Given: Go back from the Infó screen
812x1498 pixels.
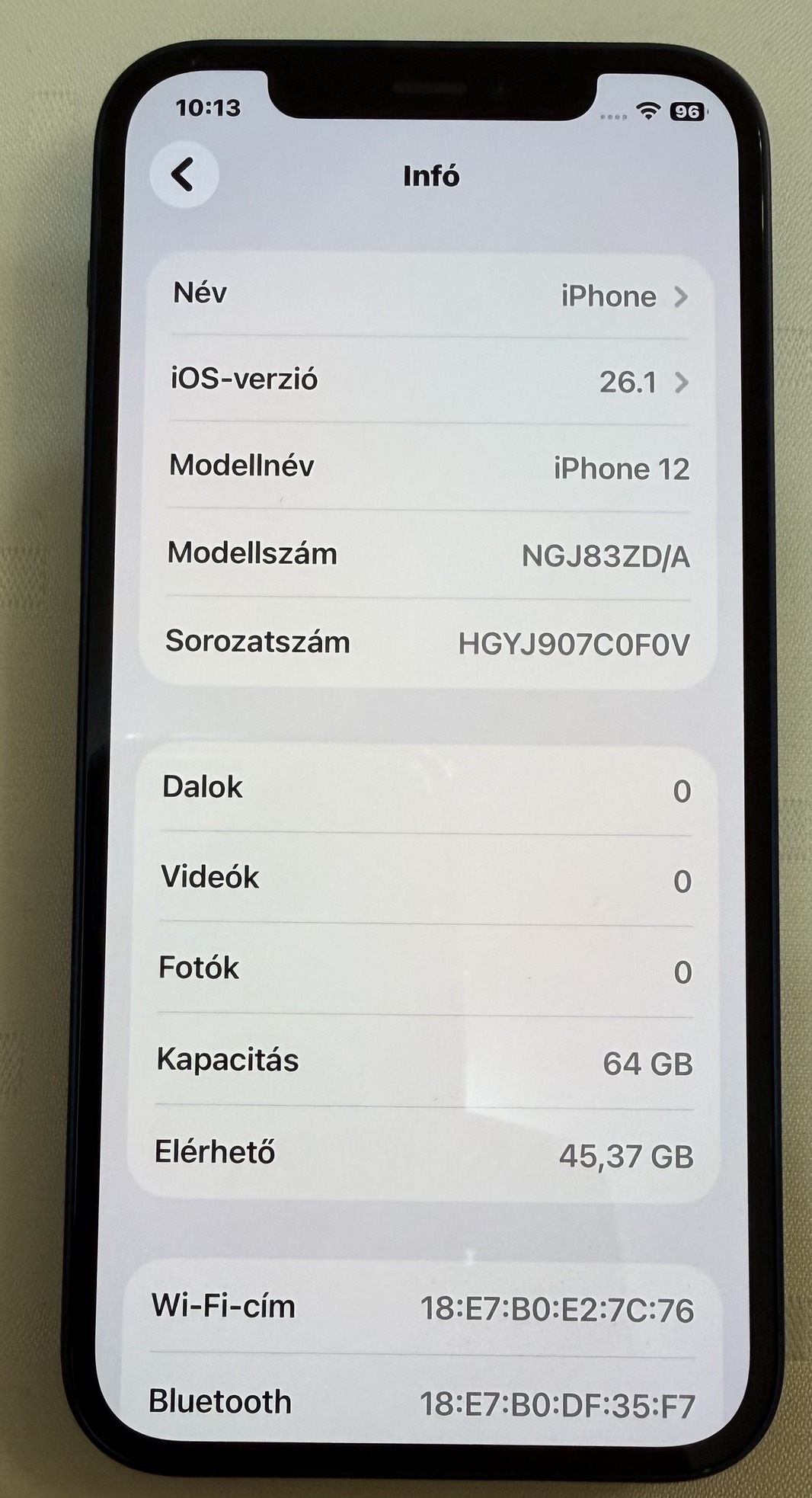Looking at the screenshot, I should click(x=184, y=174).
